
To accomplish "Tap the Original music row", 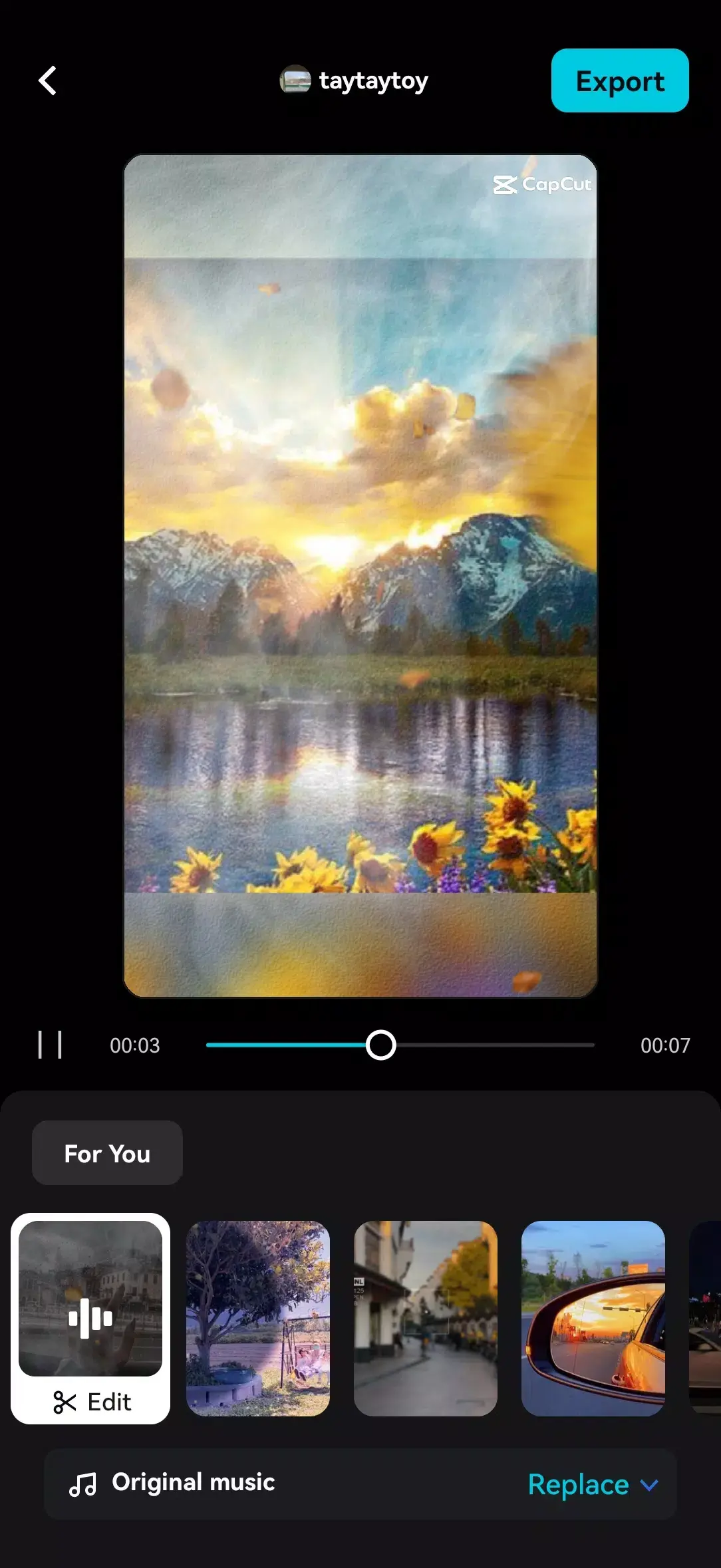I will click(193, 1482).
